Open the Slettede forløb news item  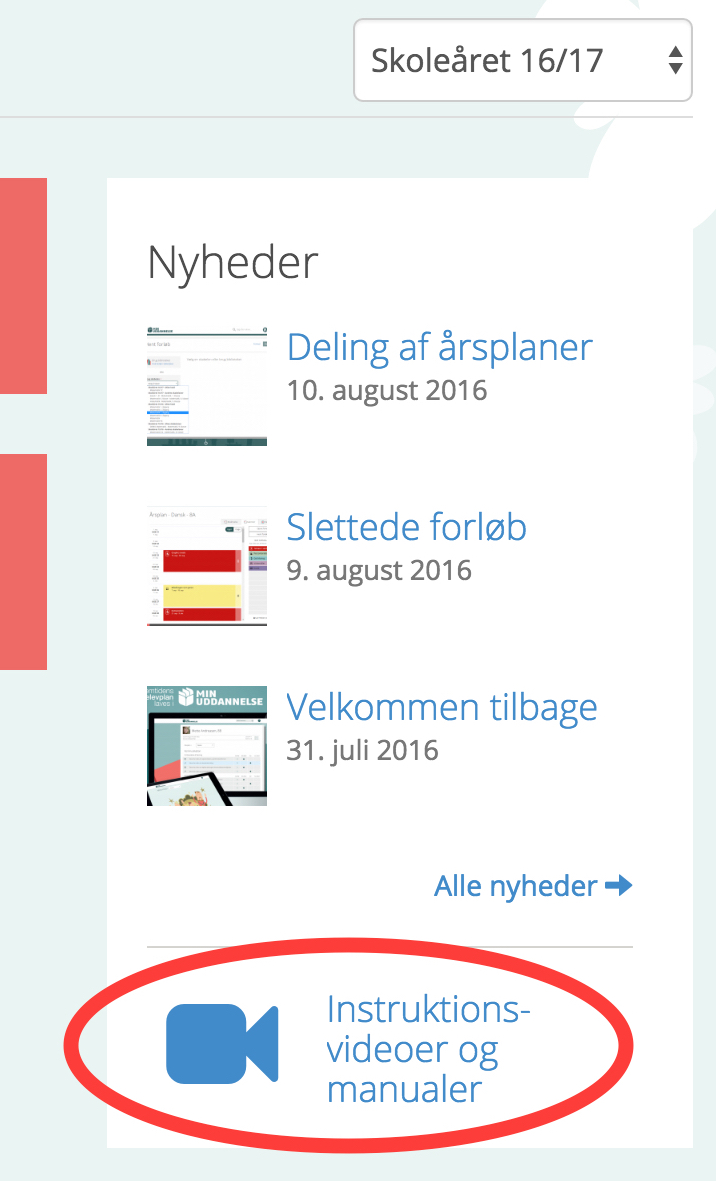[x=407, y=527]
